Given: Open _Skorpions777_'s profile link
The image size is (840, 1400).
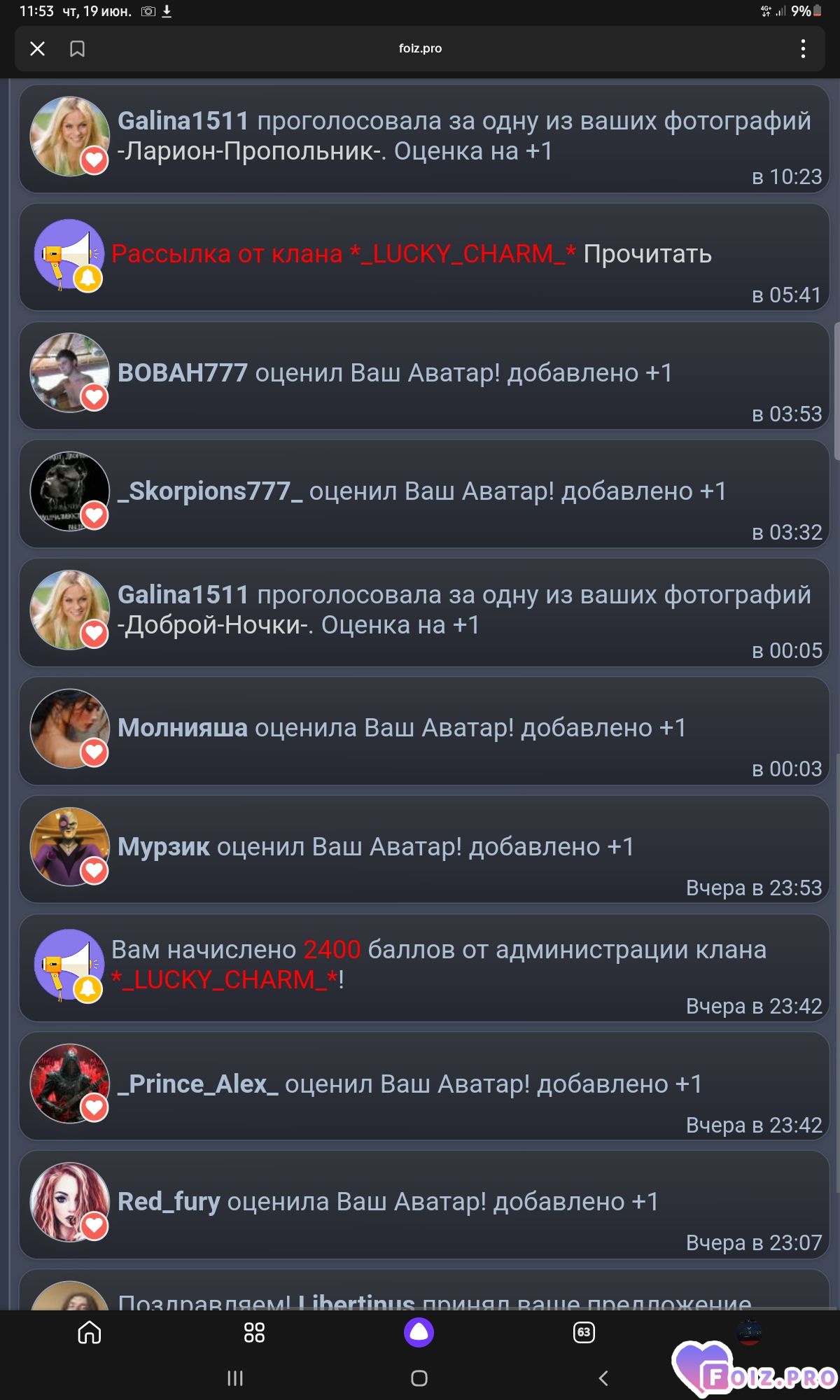Looking at the screenshot, I should click(210, 491).
